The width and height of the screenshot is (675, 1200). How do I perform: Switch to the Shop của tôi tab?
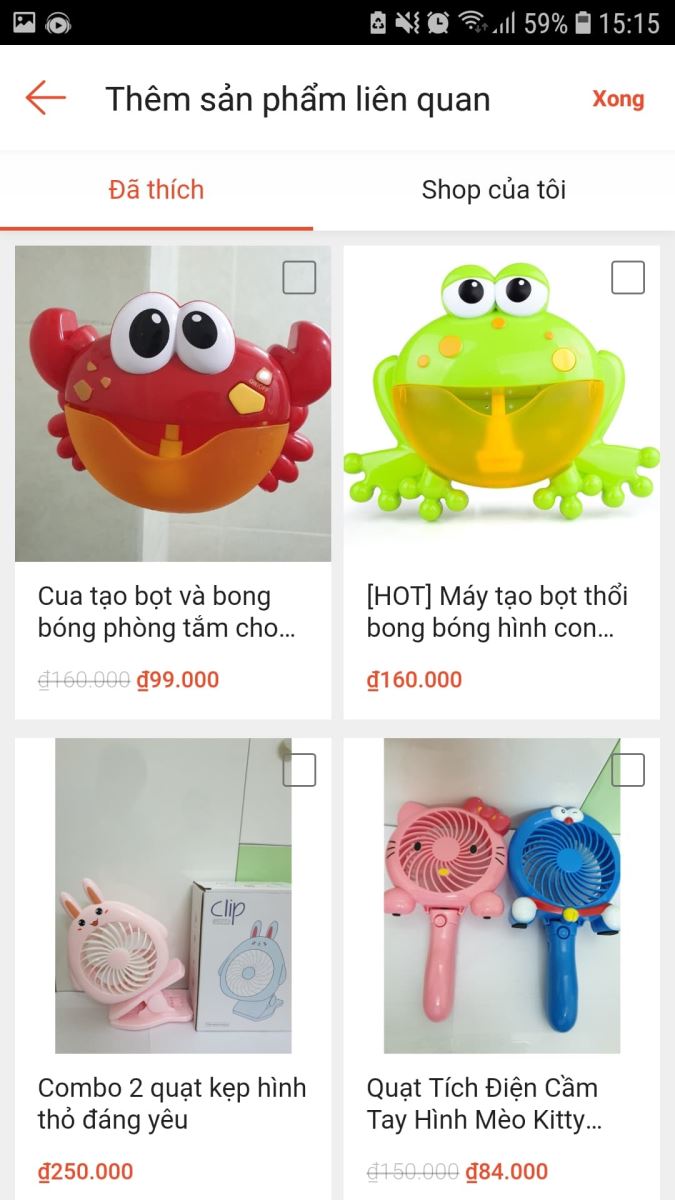click(493, 190)
